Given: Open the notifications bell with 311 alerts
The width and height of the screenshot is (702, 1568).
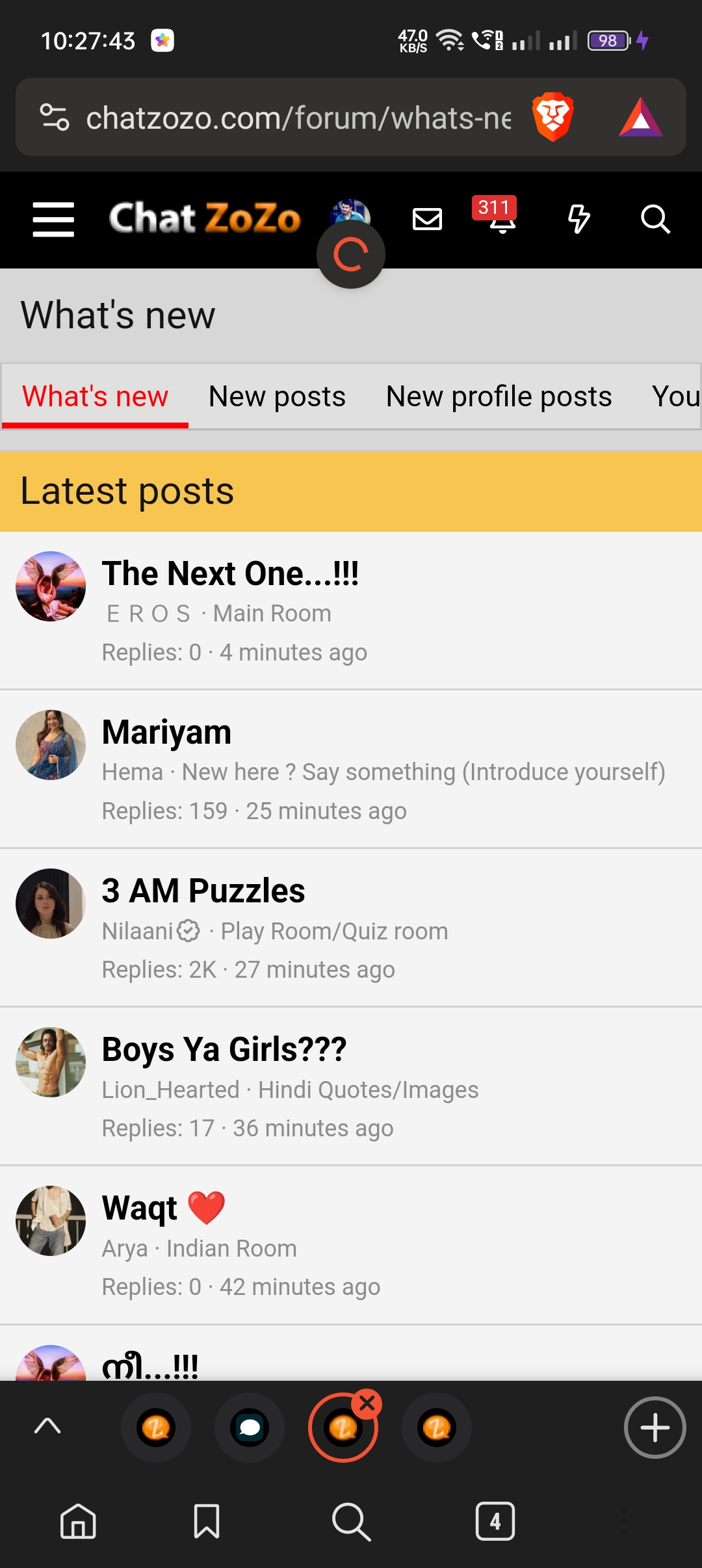Looking at the screenshot, I should pyautogui.click(x=502, y=219).
